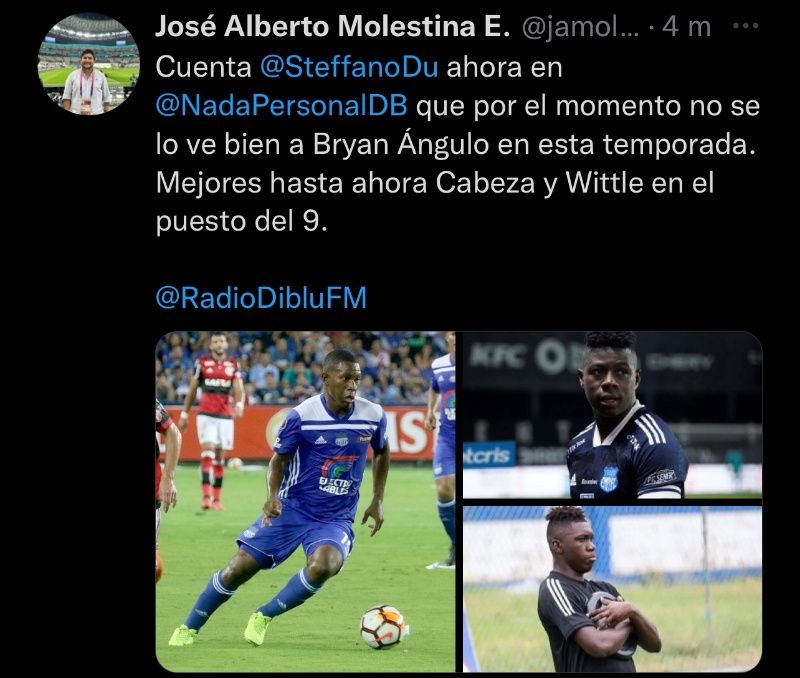Screen dimensions: 800x678
Task: Open José Alberto Molestina E. profile name
Action: (331, 28)
